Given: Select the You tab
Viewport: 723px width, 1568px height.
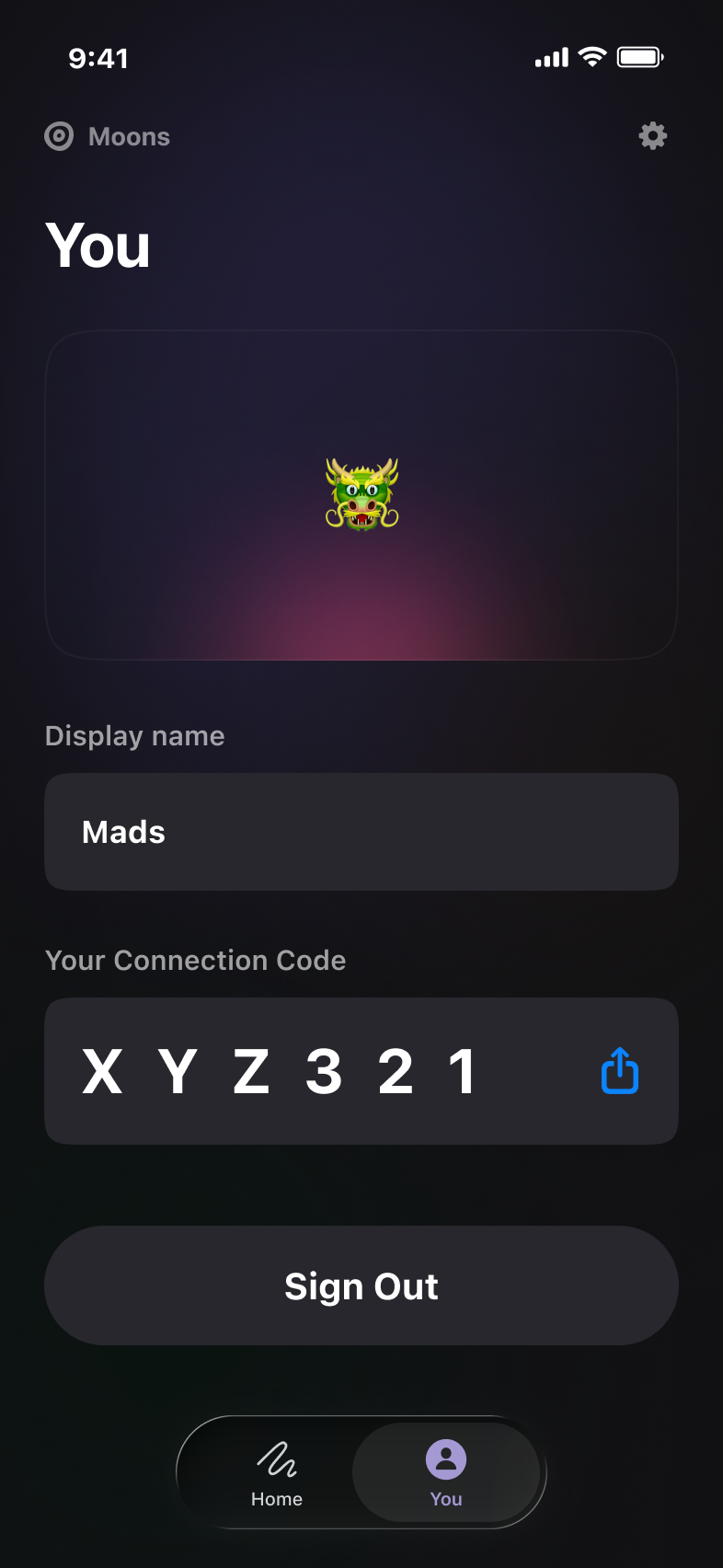Looking at the screenshot, I should point(446,1472).
